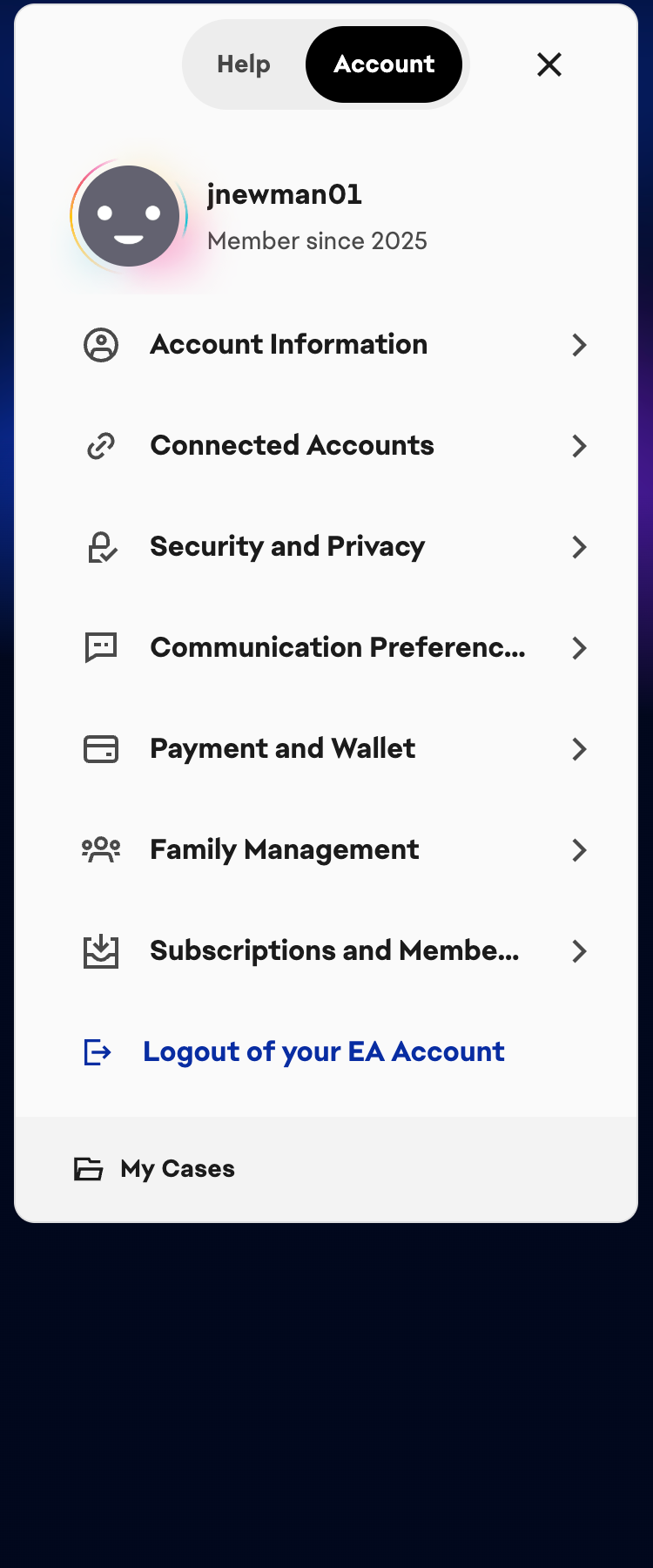Open Payment and Wallet via its chevron
The height and width of the screenshot is (1568, 653).
click(x=580, y=749)
